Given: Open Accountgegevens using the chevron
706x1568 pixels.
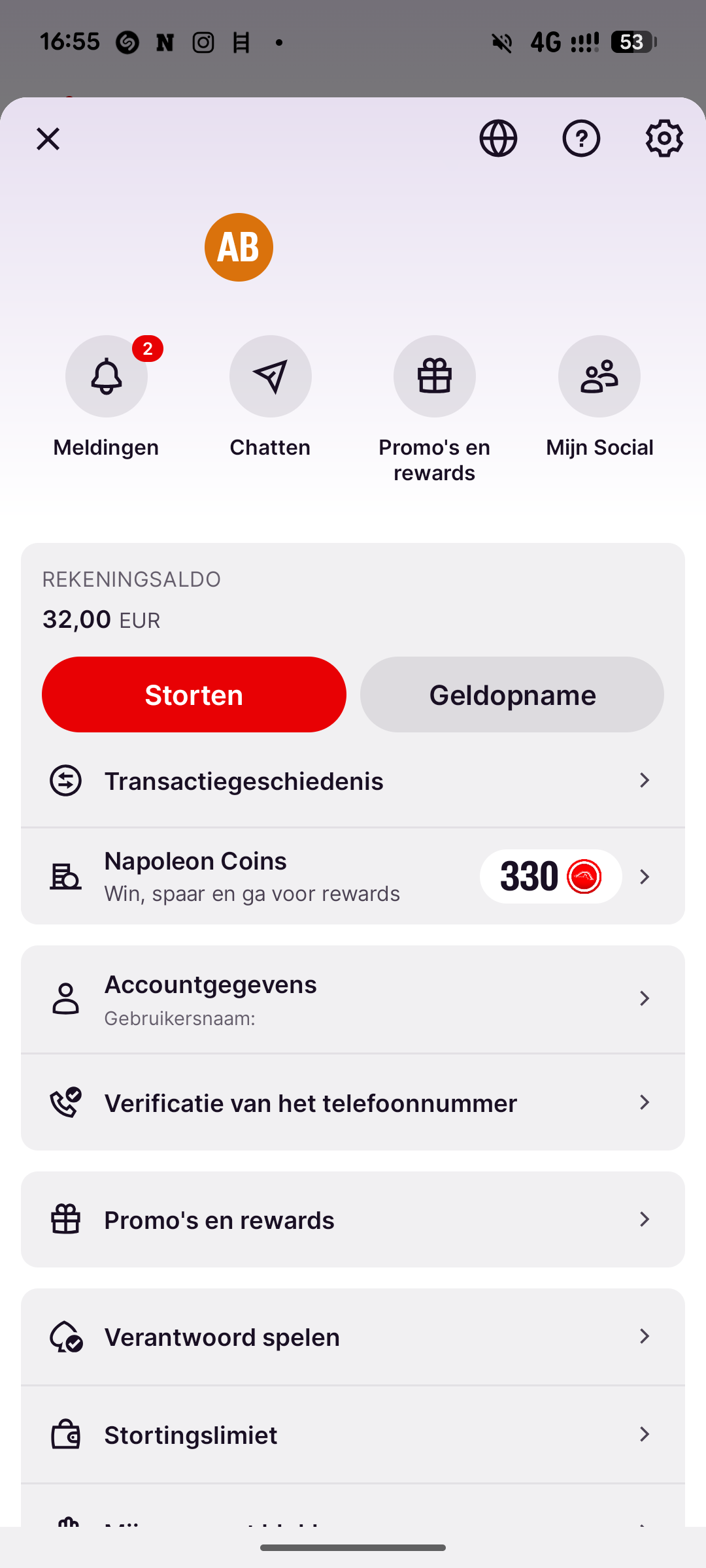Looking at the screenshot, I should tap(644, 998).
